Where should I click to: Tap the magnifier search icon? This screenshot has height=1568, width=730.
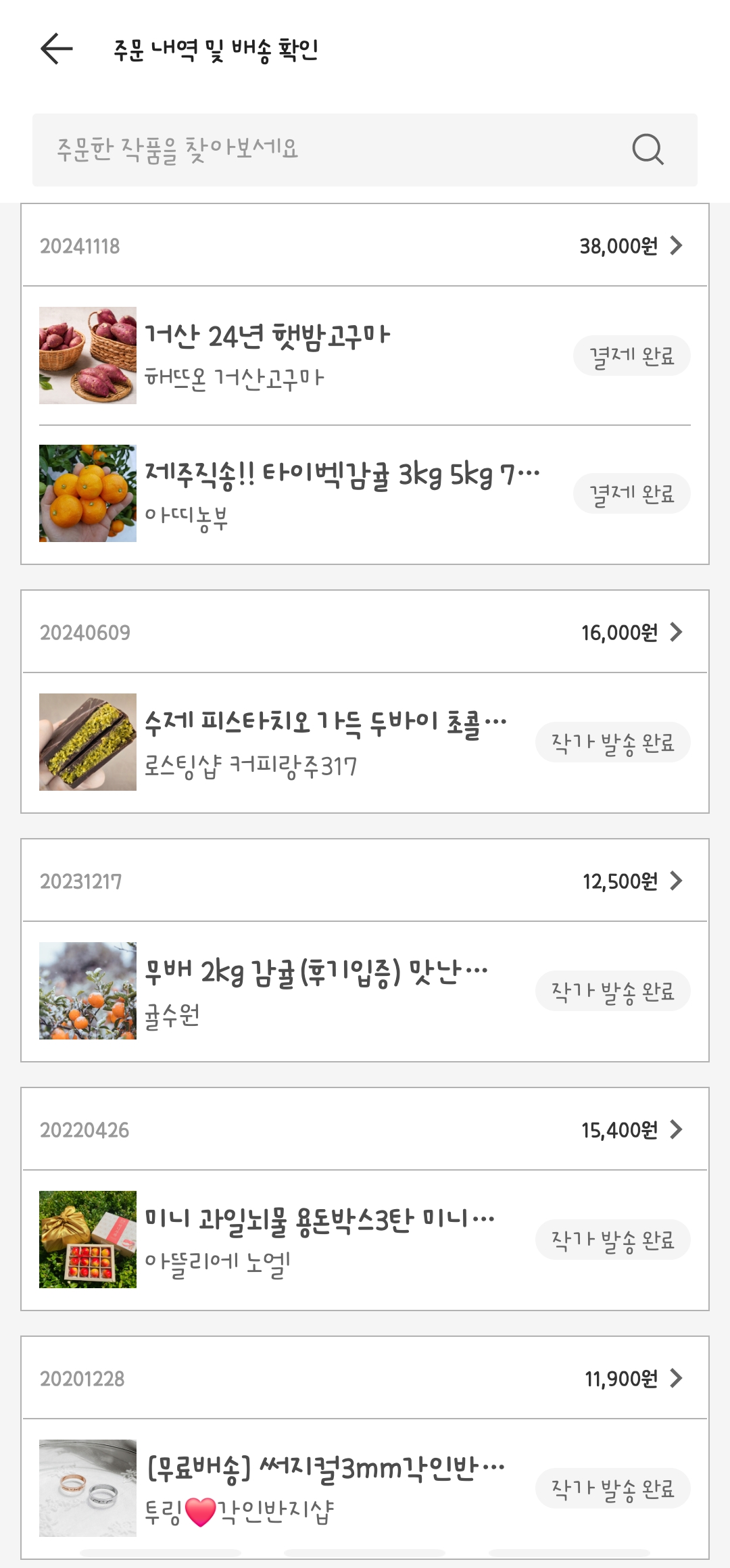[x=648, y=149]
